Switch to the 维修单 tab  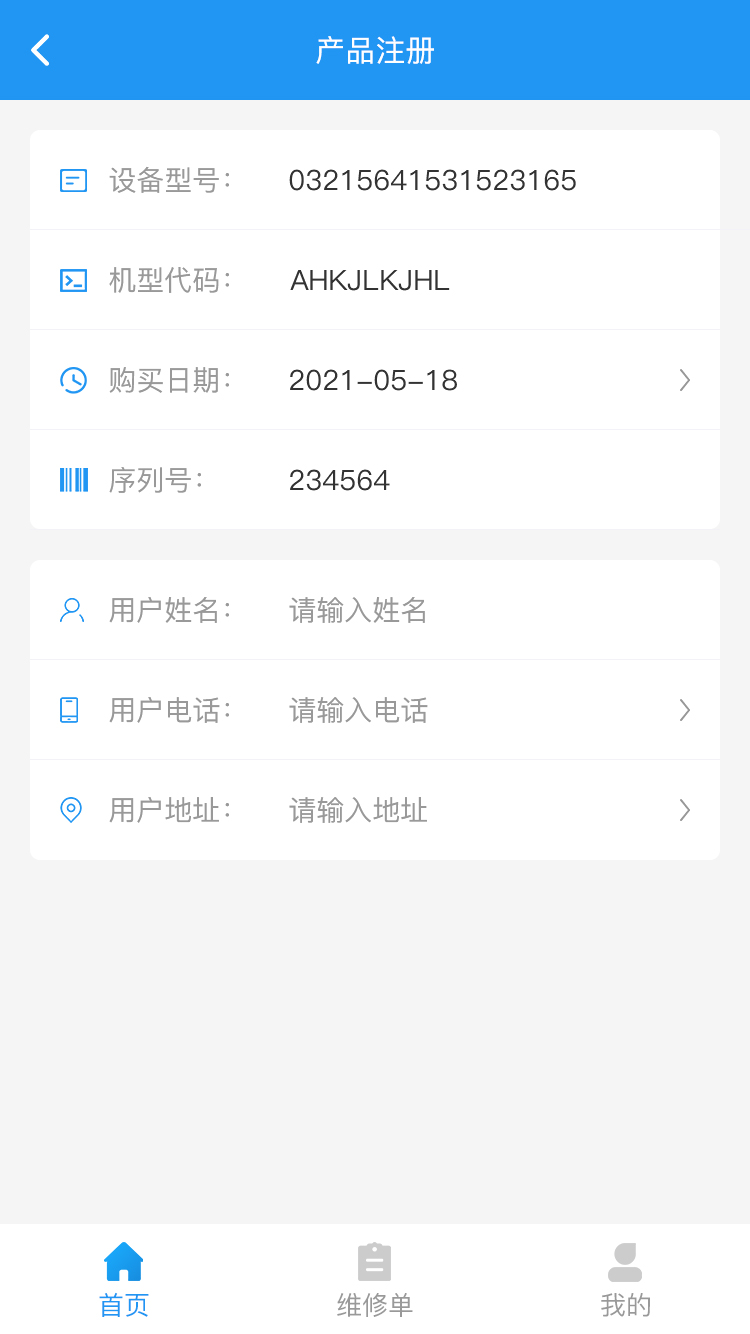(375, 1279)
